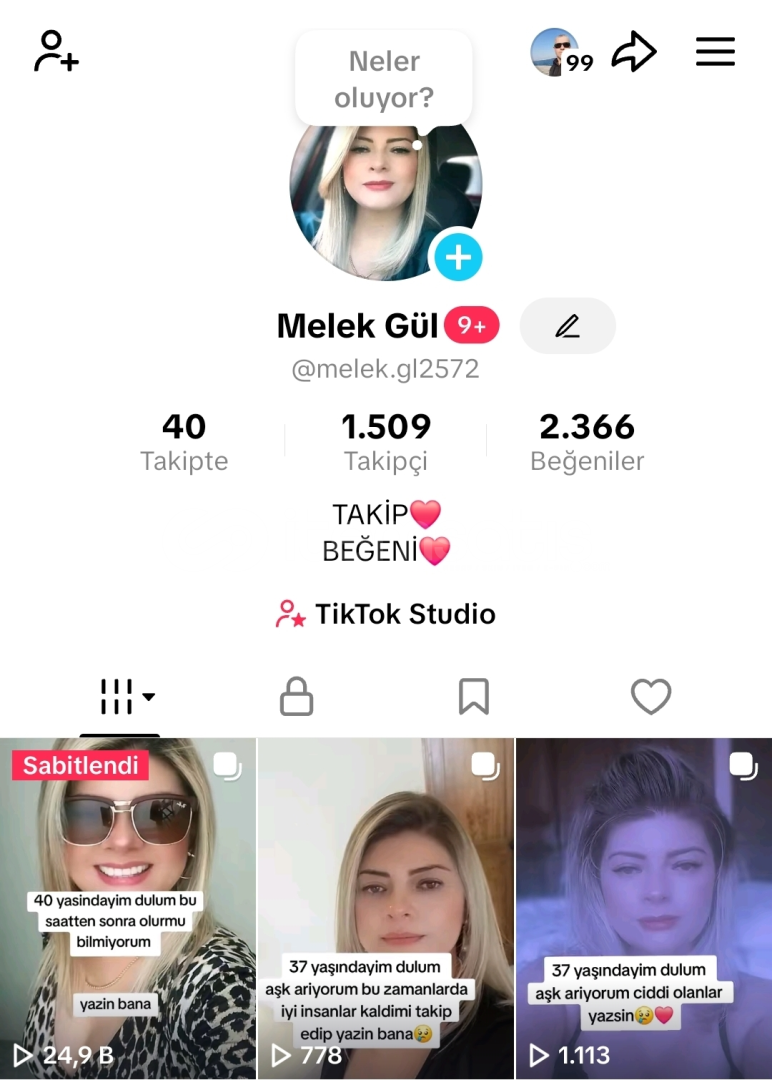The image size is (772, 1080).
Task: Open the 9+ notification badge
Action: tap(472, 326)
